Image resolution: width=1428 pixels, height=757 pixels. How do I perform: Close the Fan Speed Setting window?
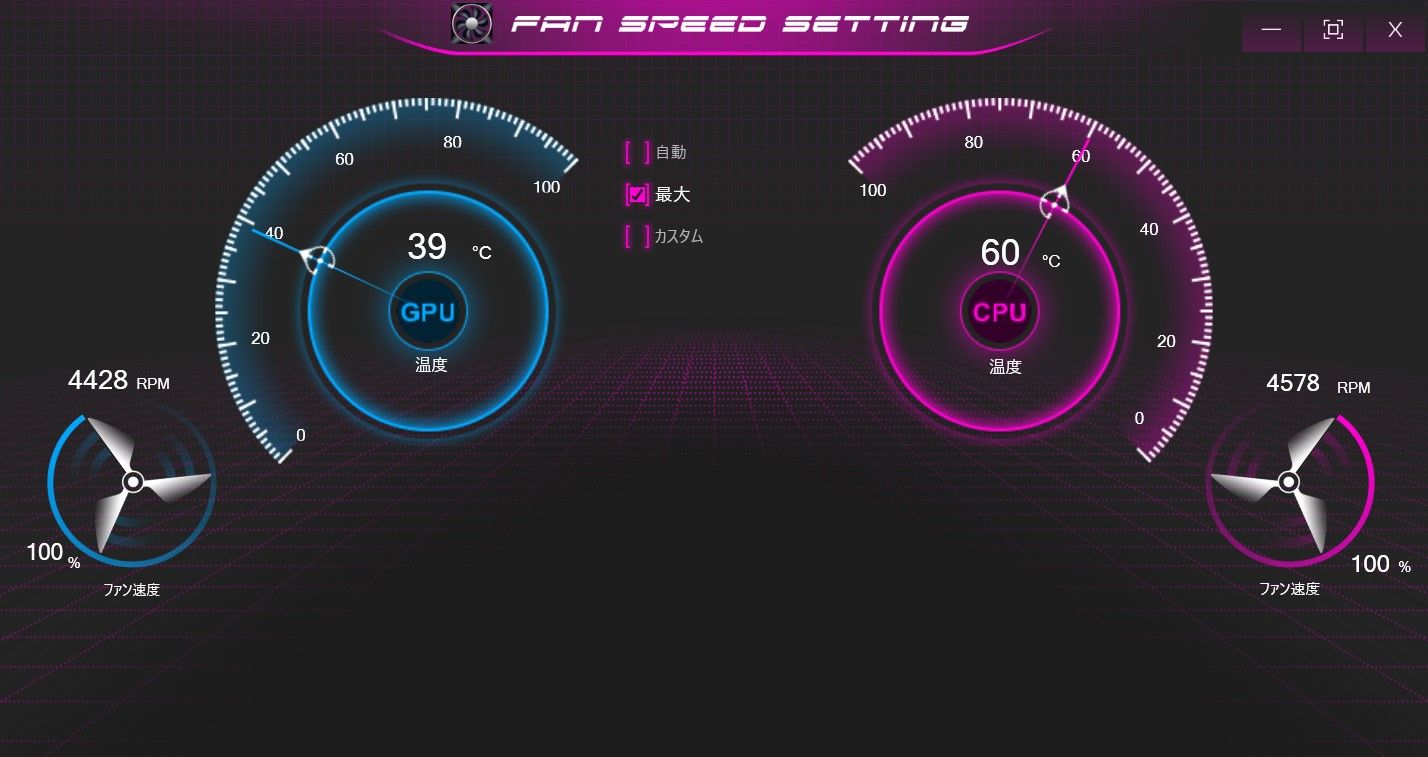click(1395, 30)
